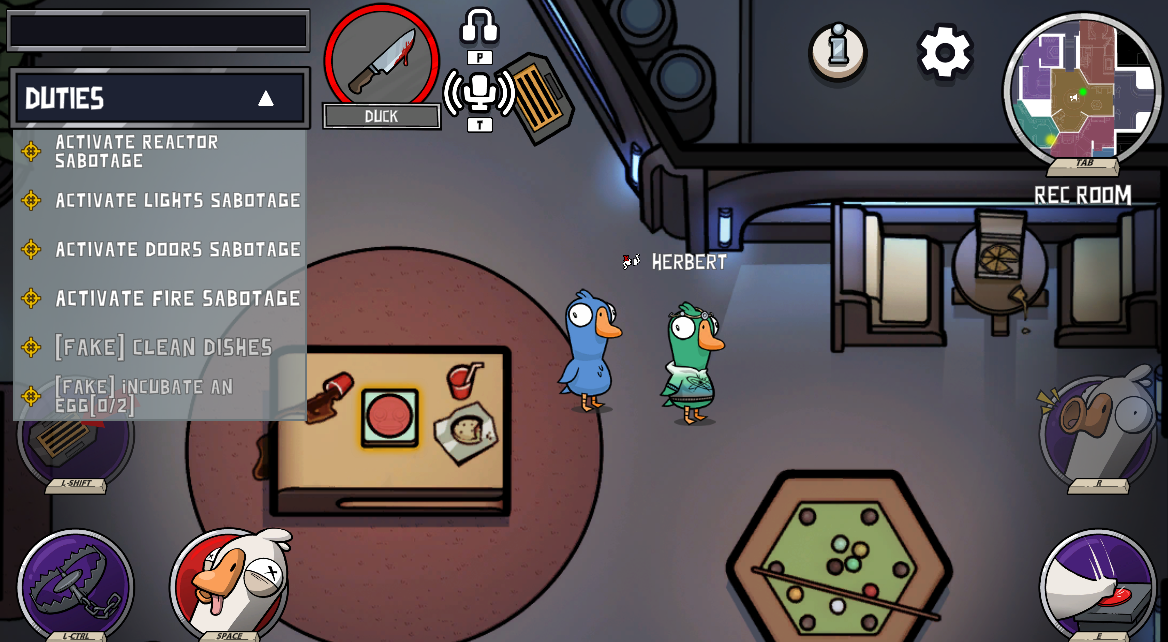Open the chat input bar

pos(158,30)
